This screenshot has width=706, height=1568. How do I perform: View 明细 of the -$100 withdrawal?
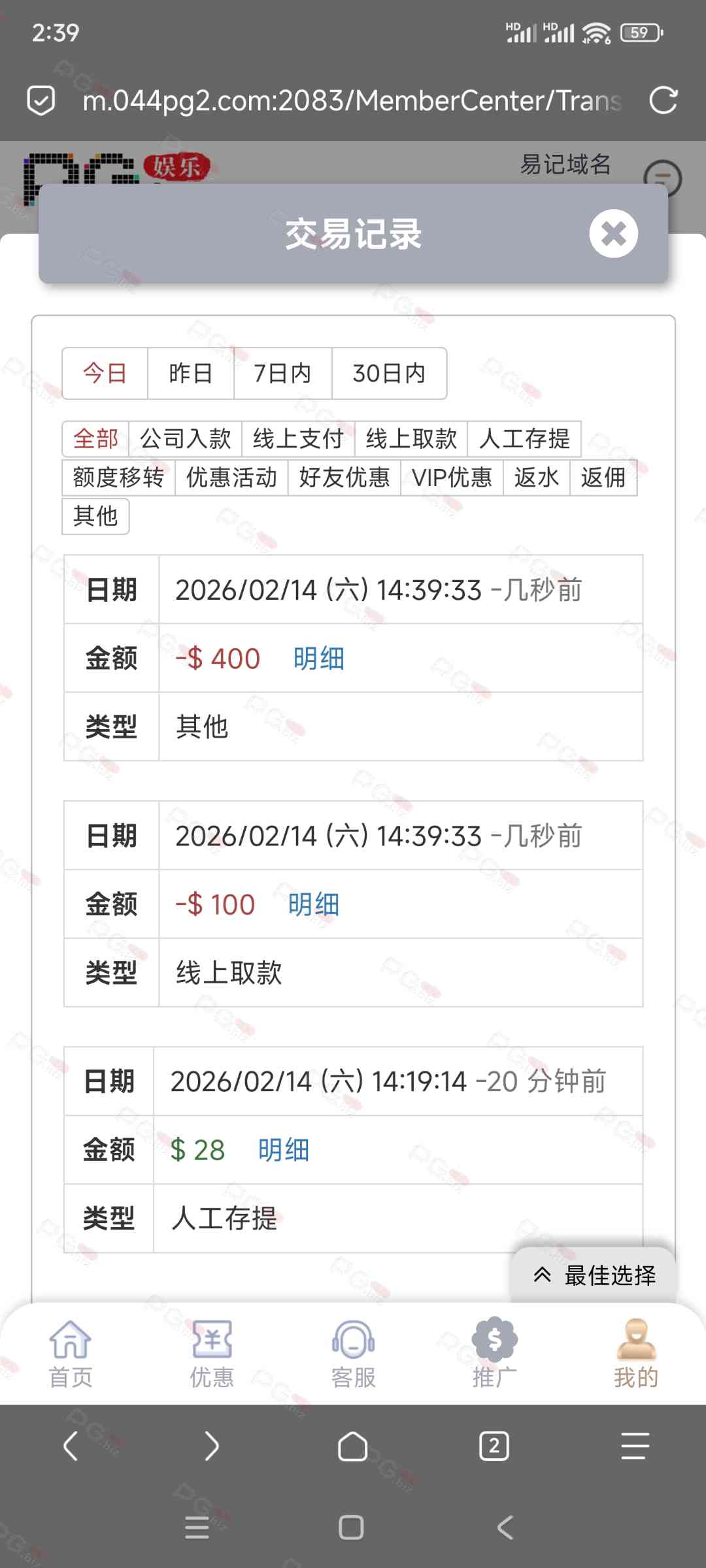(x=313, y=905)
